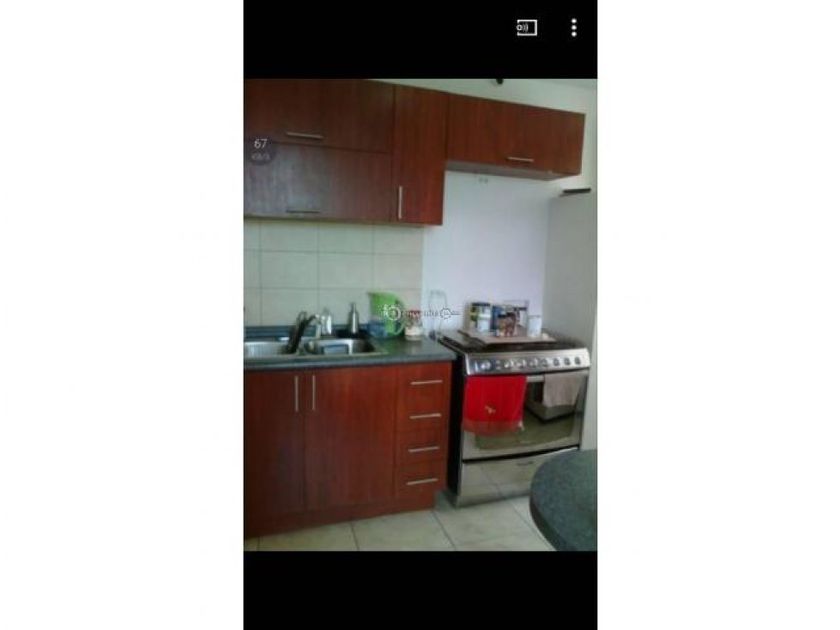Tap the cast to screen icon
This screenshot has width=840, height=630.
click(x=527, y=28)
